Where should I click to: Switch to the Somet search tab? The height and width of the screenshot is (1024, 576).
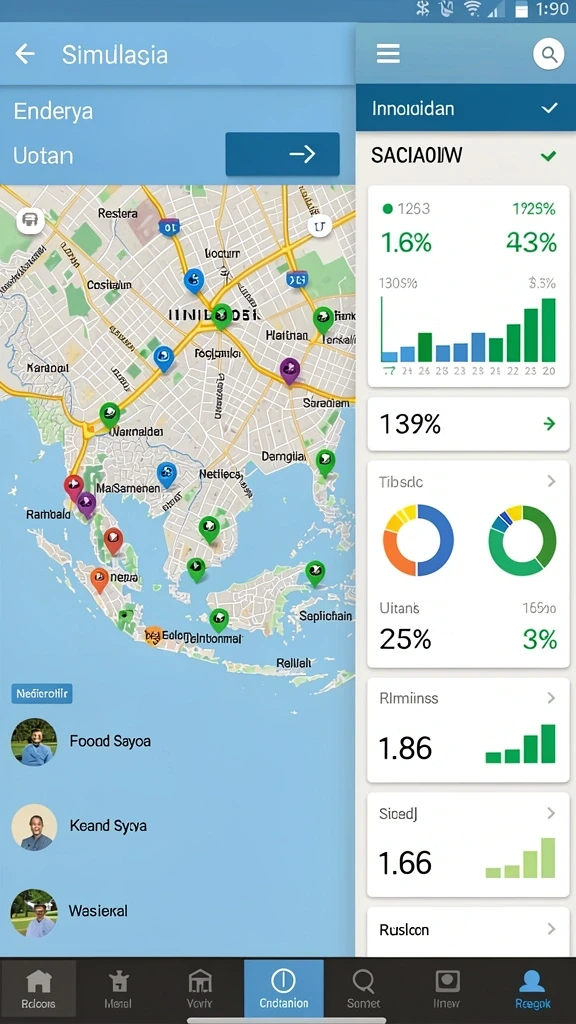364,989
